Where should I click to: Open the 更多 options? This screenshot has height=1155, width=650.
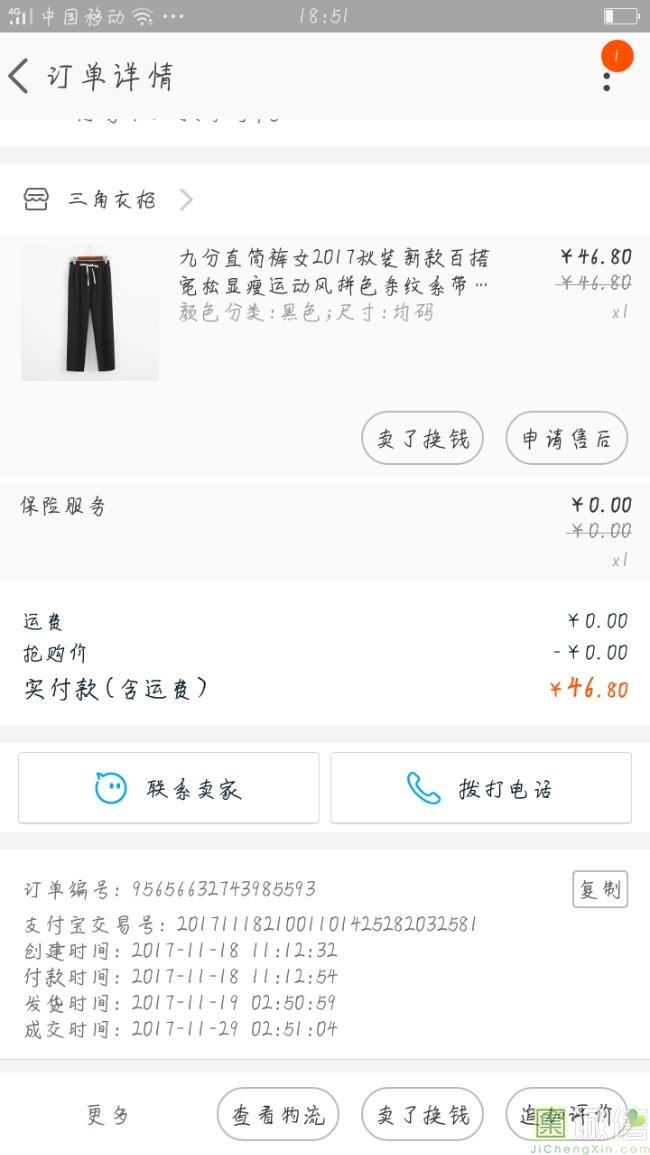pyautogui.click(x=108, y=1114)
